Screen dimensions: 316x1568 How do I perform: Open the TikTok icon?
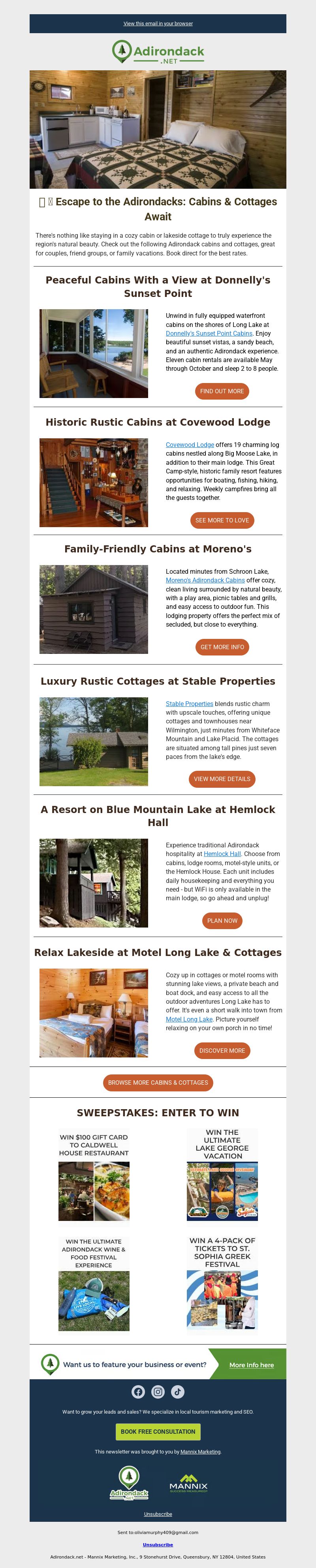pos(177,1391)
